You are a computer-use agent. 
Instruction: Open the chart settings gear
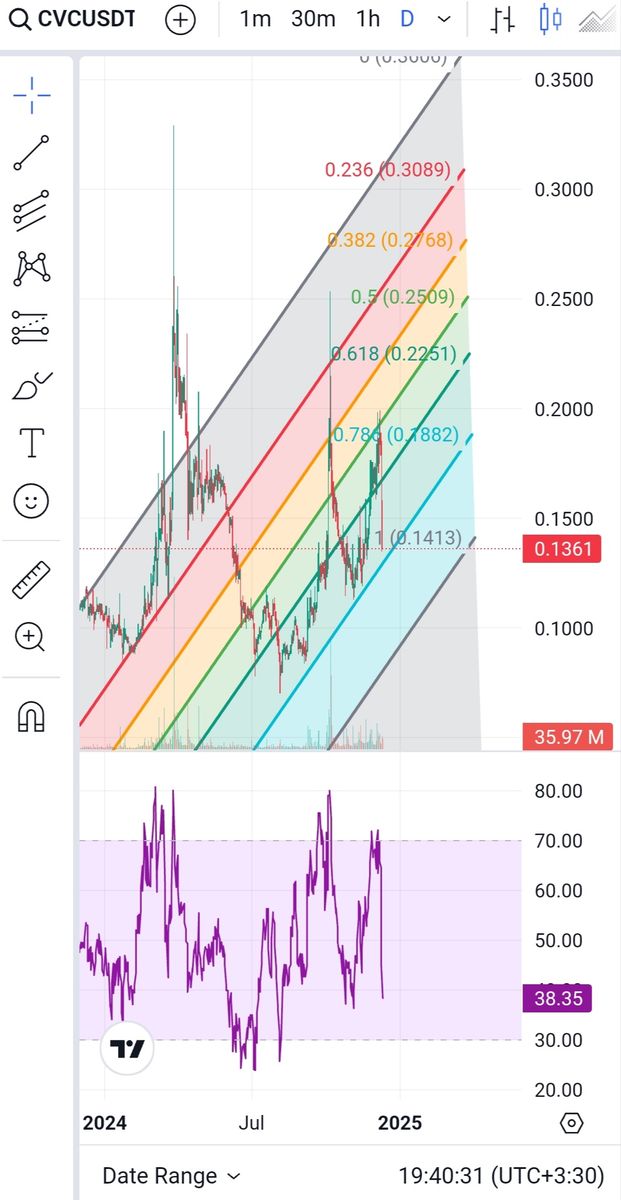(x=571, y=1123)
